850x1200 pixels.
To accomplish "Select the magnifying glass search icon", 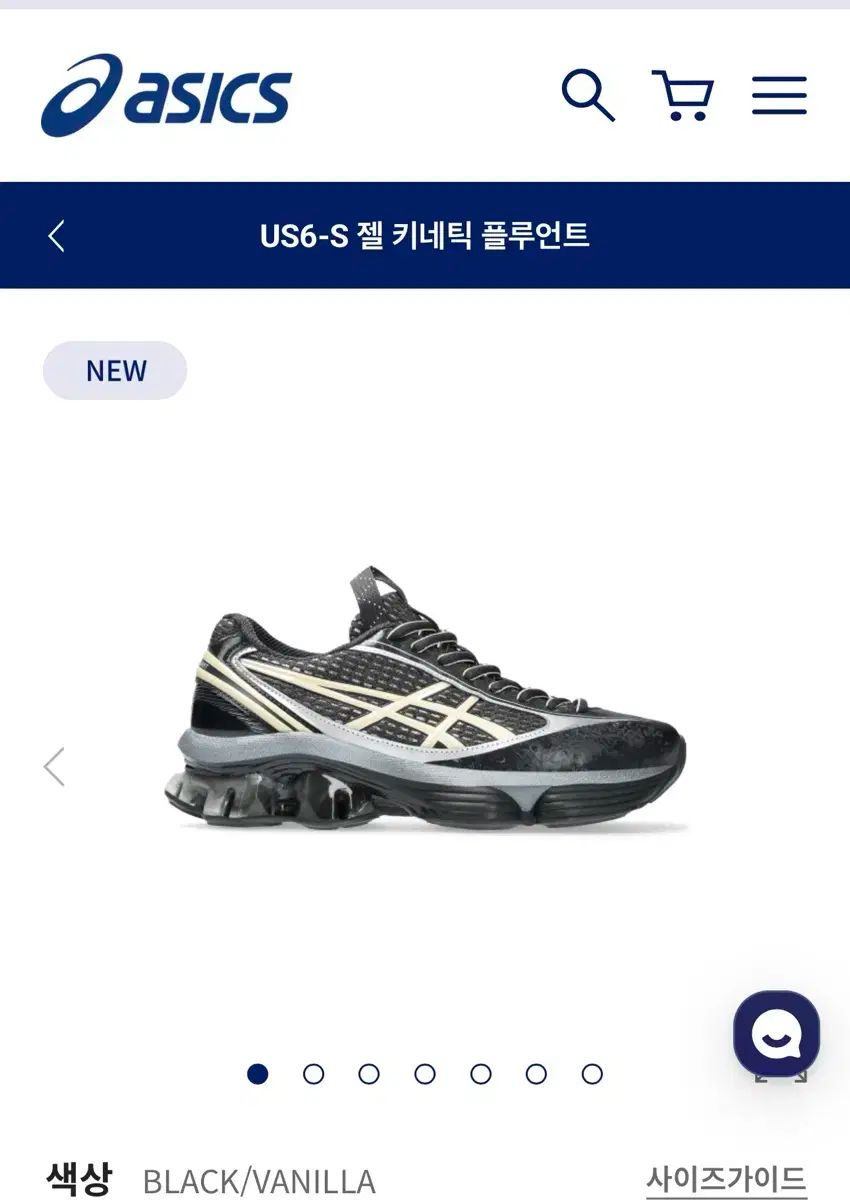I will (590, 95).
